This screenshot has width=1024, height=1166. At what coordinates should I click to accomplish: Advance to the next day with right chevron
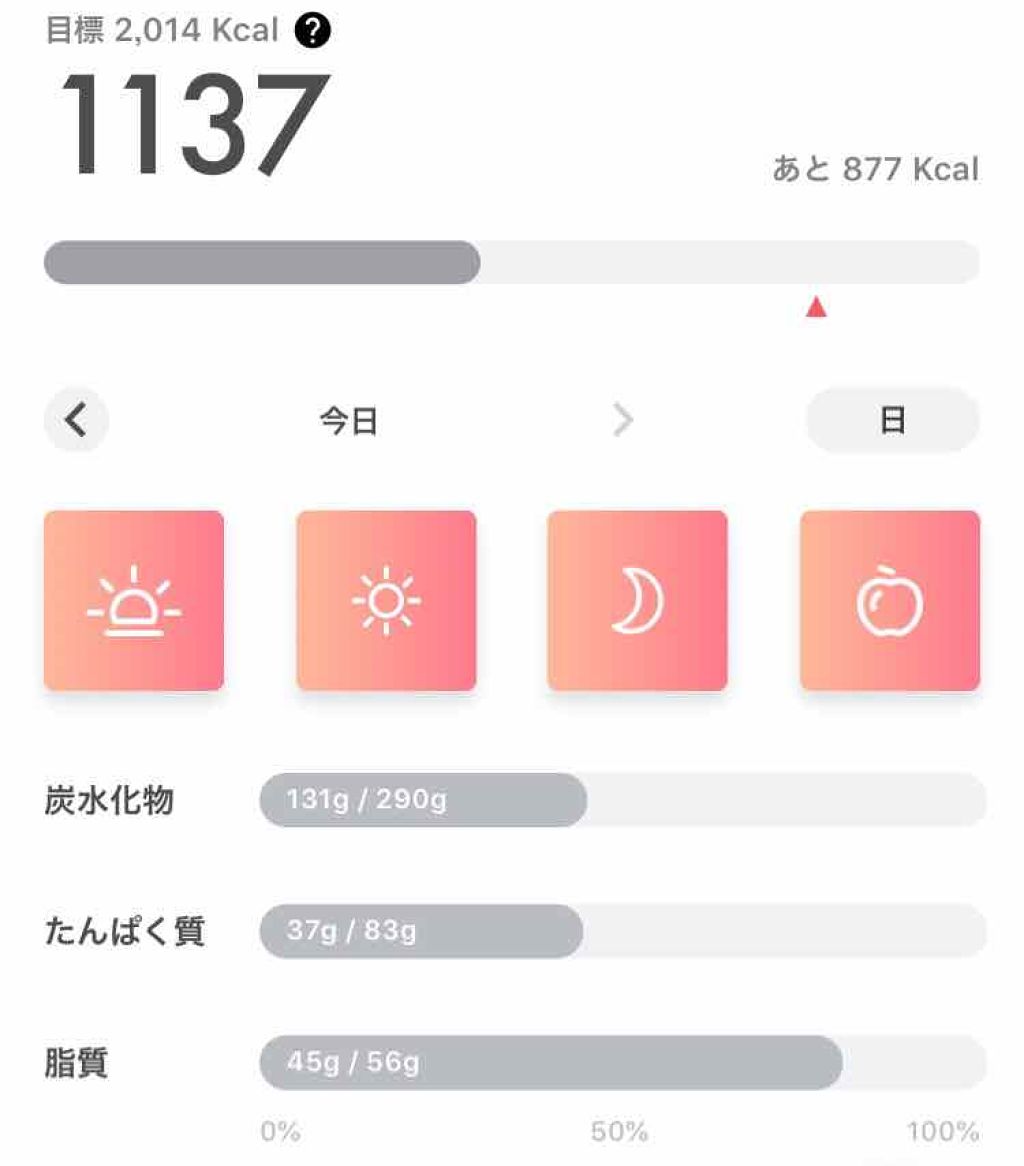[x=625, y=420]
